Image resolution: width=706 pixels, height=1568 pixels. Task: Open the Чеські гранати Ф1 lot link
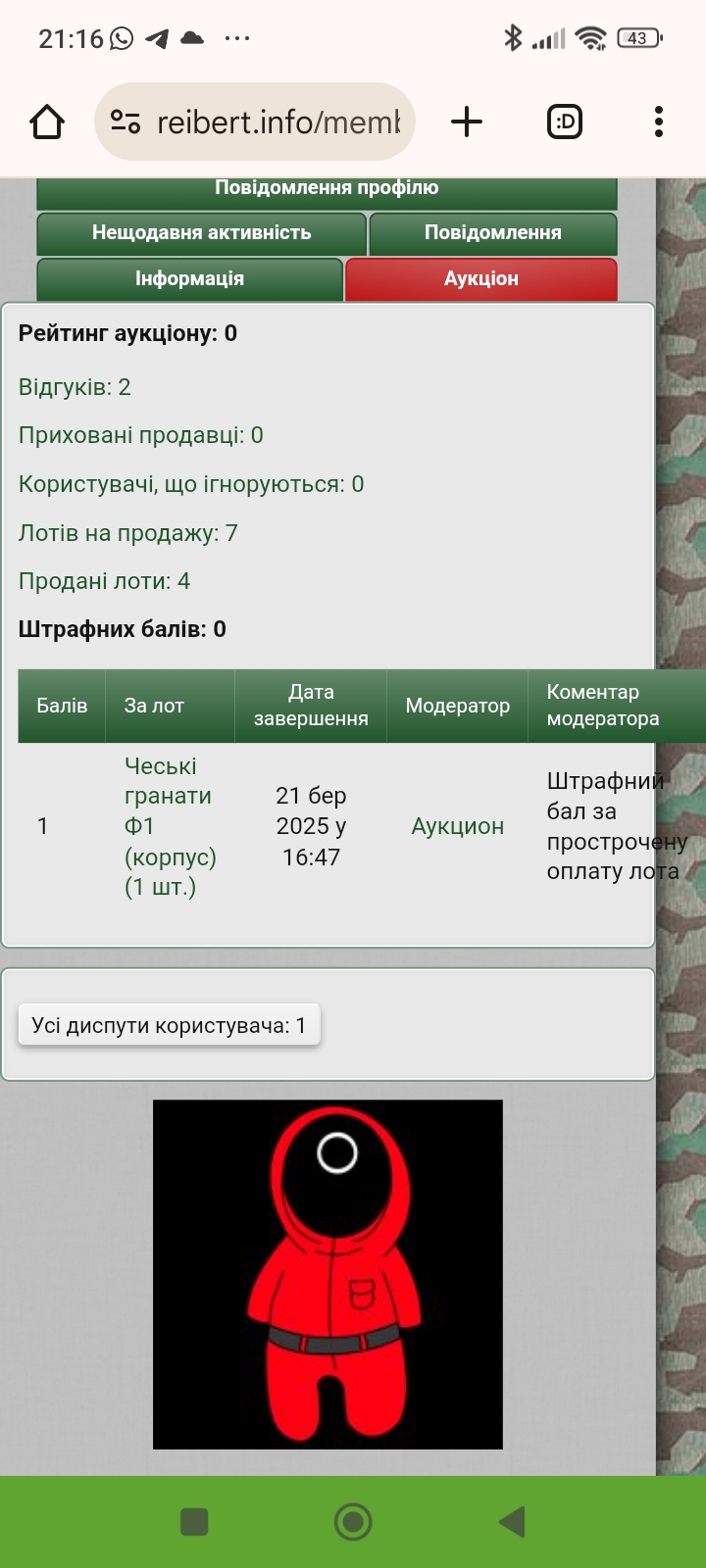170,826
